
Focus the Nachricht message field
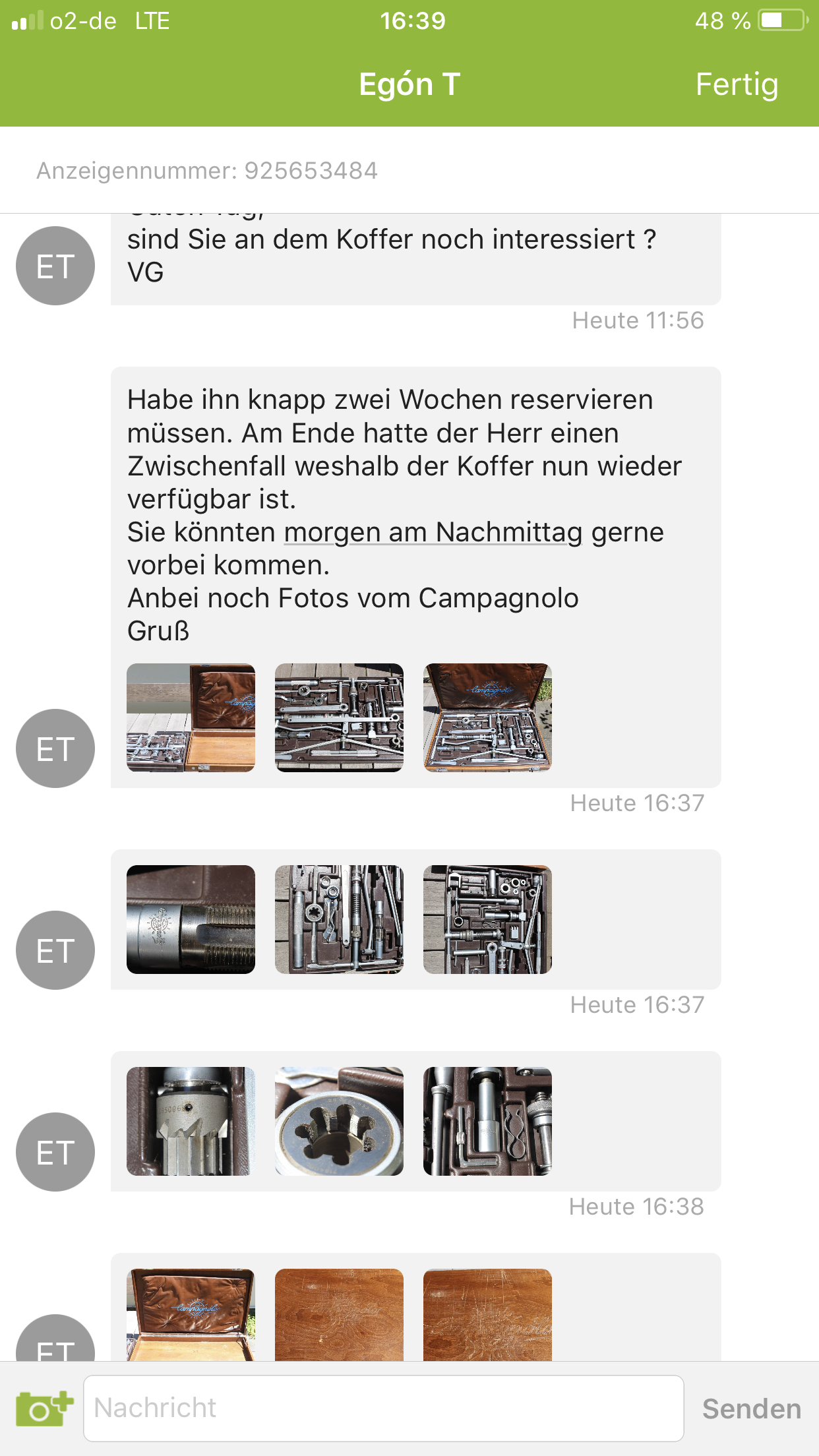tap(383, 1408)
